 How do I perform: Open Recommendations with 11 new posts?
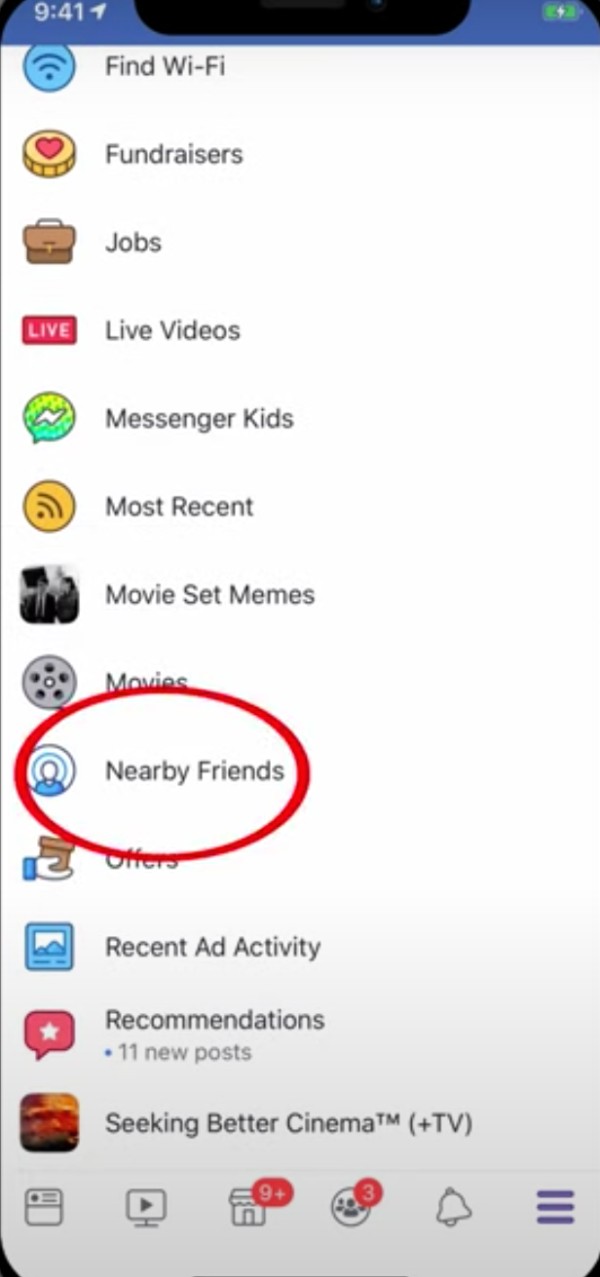point(300,1035)
